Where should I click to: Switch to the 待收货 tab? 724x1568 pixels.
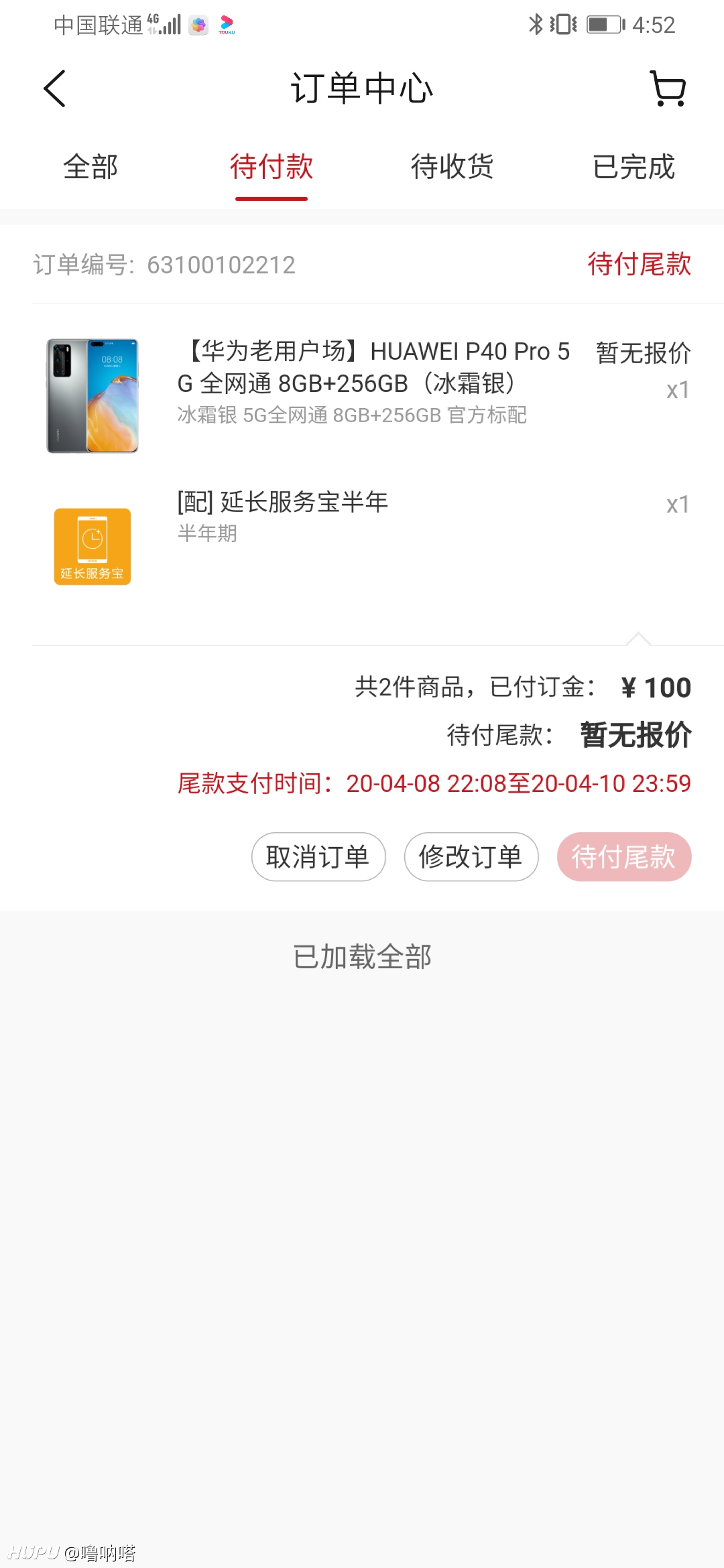click(x=452, y=167)
